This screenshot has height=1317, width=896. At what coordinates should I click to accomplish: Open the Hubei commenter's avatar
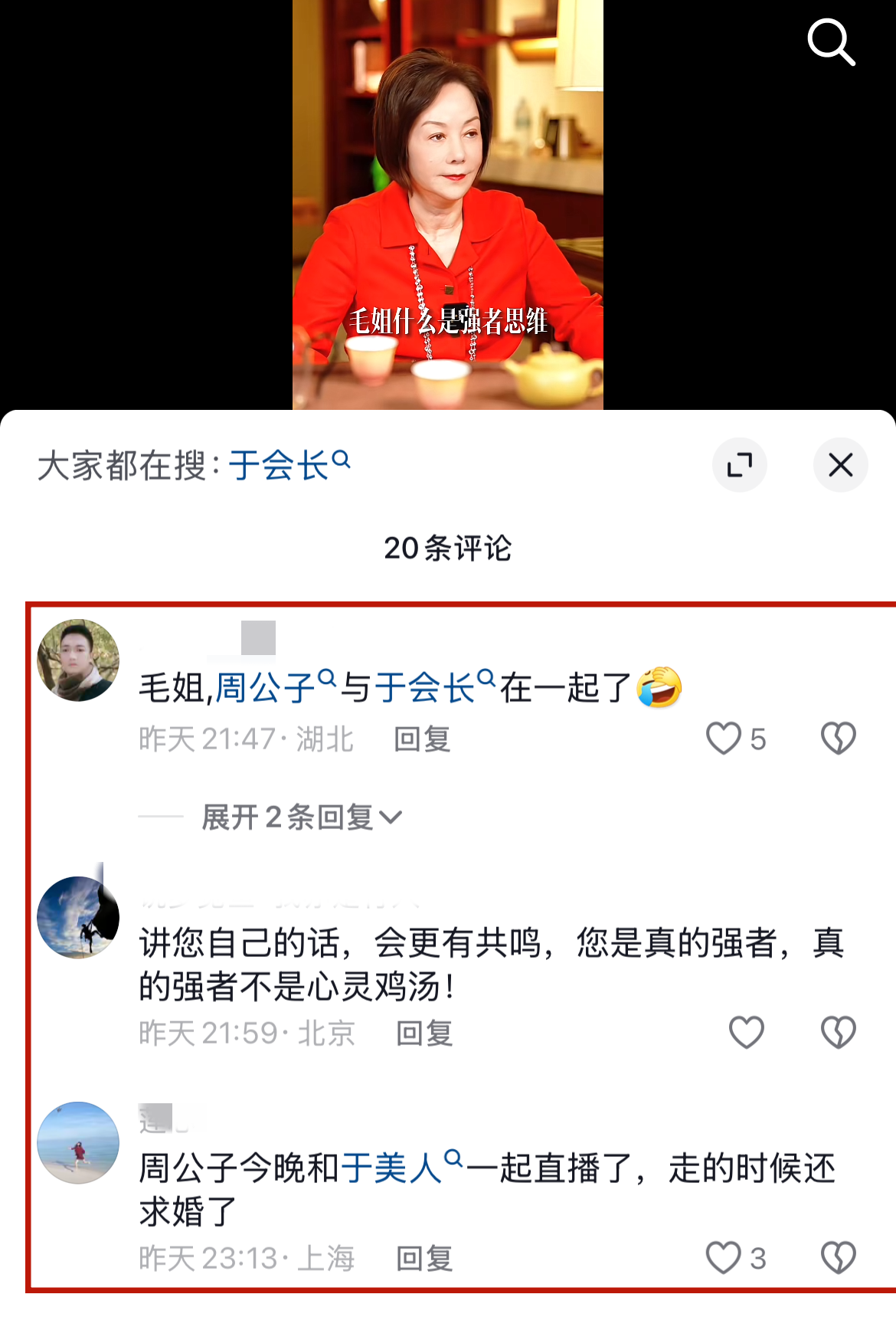78,660
